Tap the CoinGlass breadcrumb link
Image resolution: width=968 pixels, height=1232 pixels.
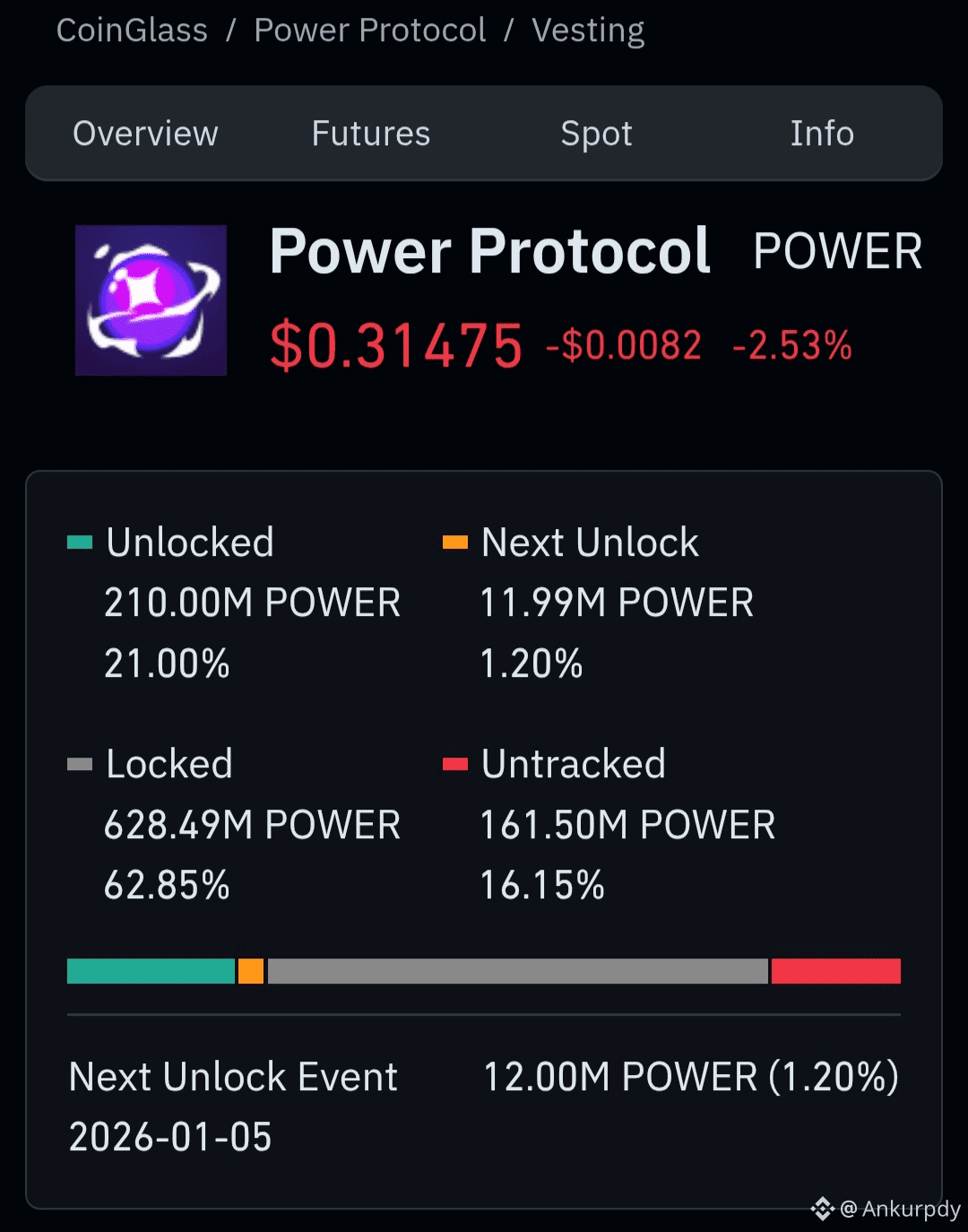(x=132, y=30)
